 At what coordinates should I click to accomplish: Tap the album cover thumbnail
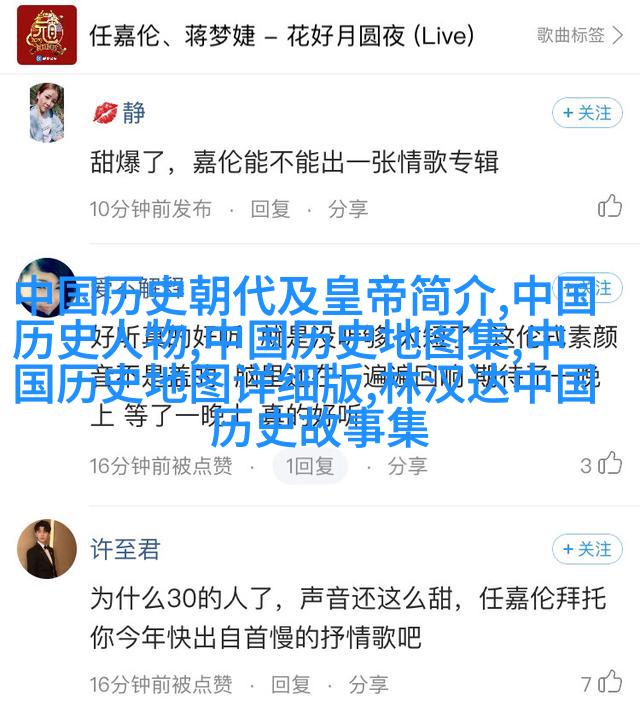(x=46, y=36)
